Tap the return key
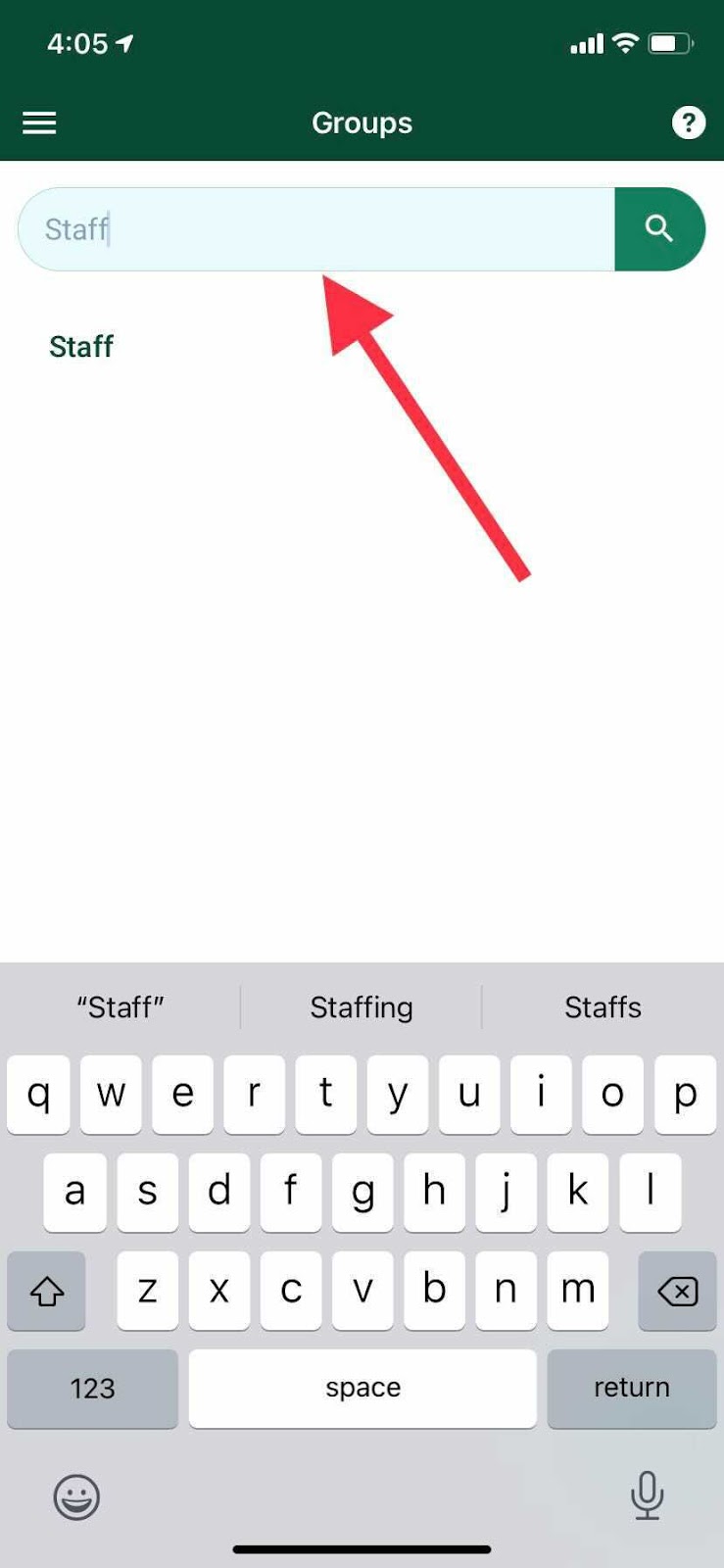 coord(631,1388)
